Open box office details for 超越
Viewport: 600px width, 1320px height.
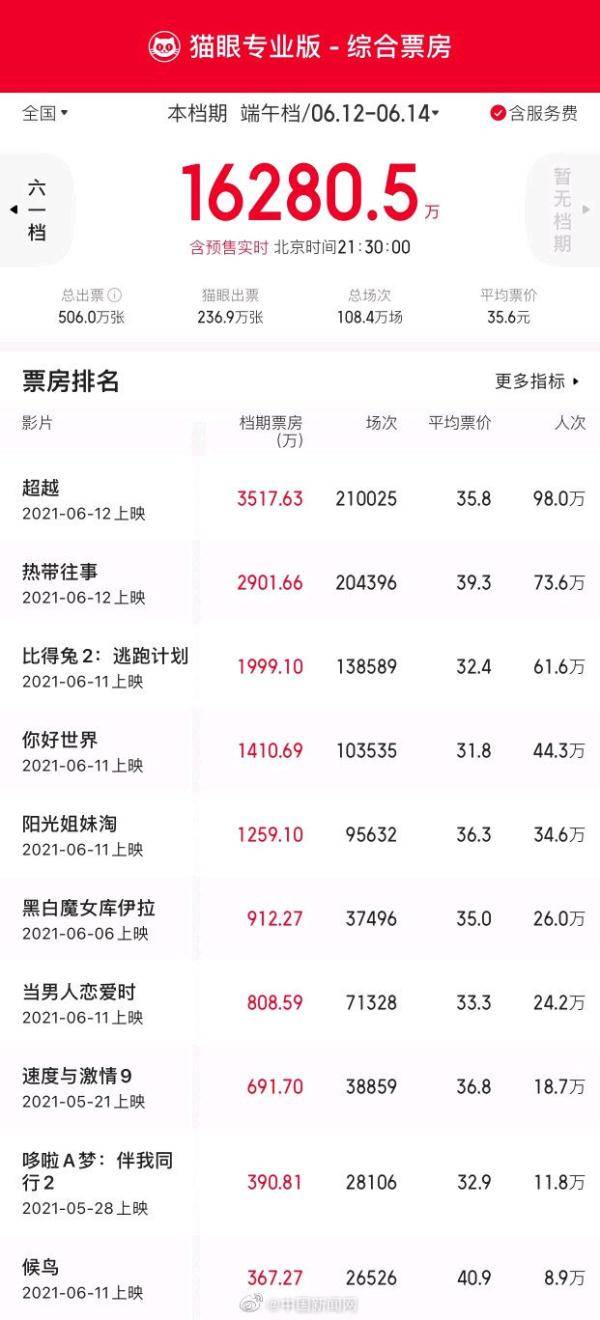(x=300, y=499)
